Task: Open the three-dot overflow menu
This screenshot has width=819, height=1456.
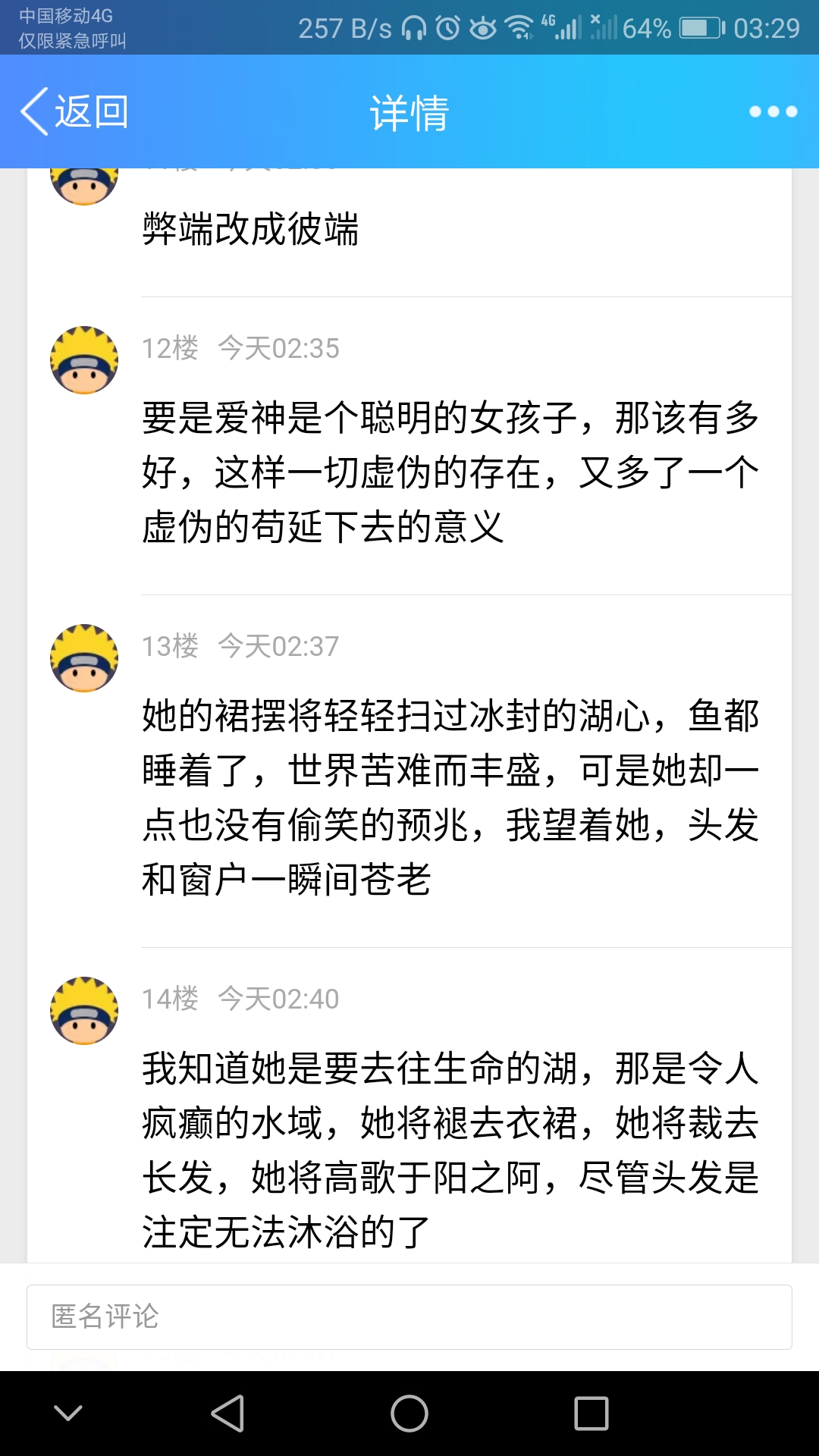Action: 773,112
